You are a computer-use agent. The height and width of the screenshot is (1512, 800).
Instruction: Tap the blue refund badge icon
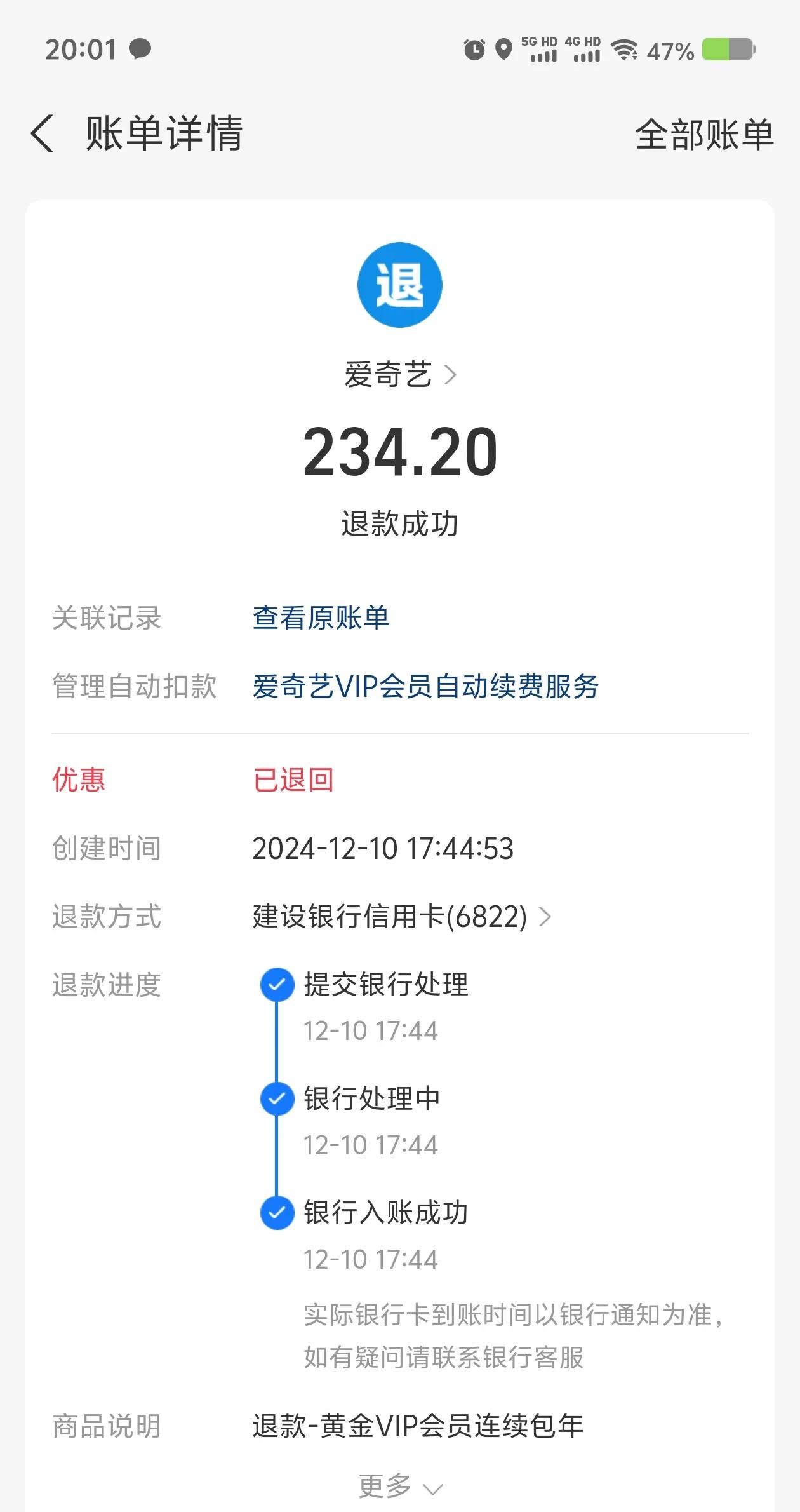pos(400,285)
